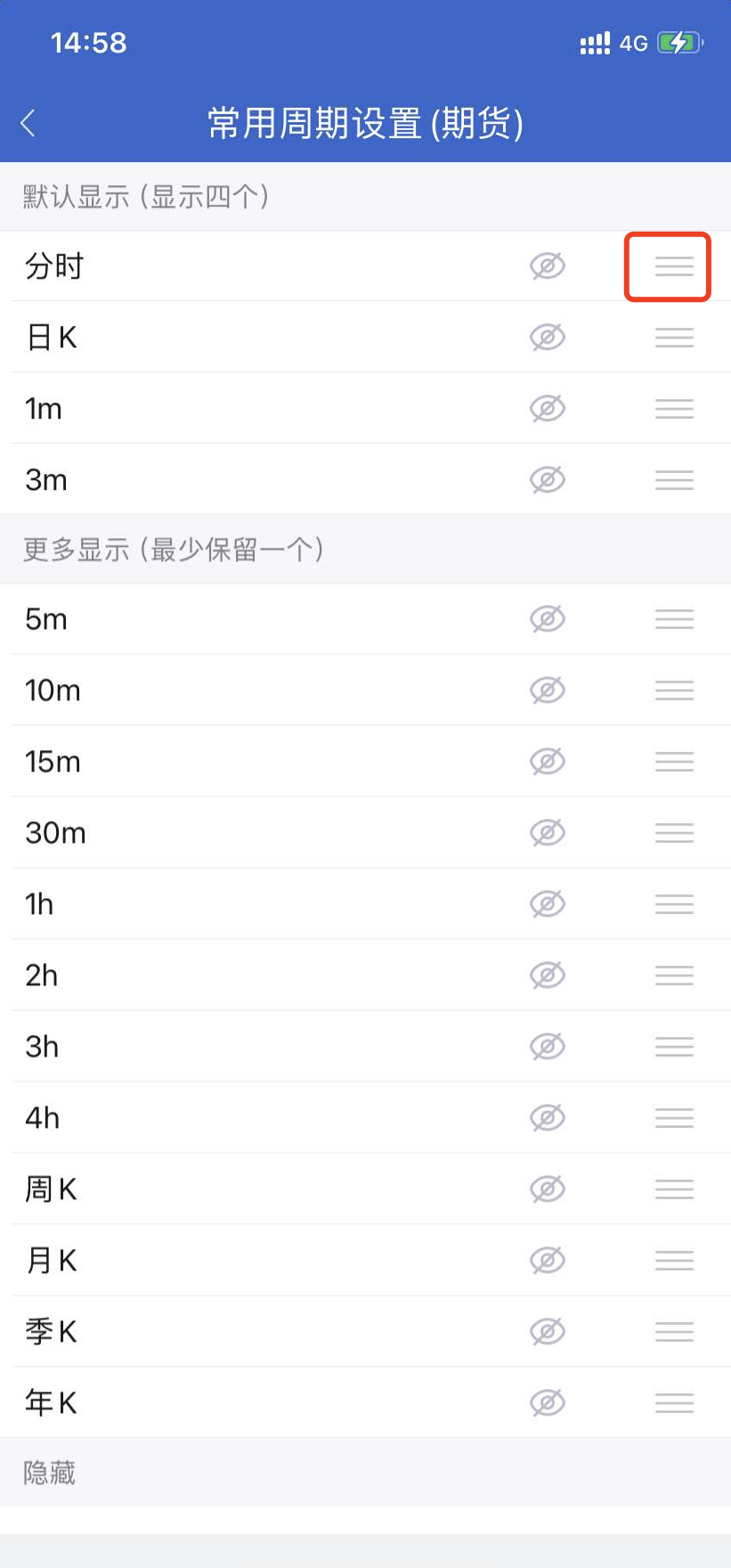Hide the 3m period from default display
The width and height of the screenshot is (731, 1568).
coord(548,479)
